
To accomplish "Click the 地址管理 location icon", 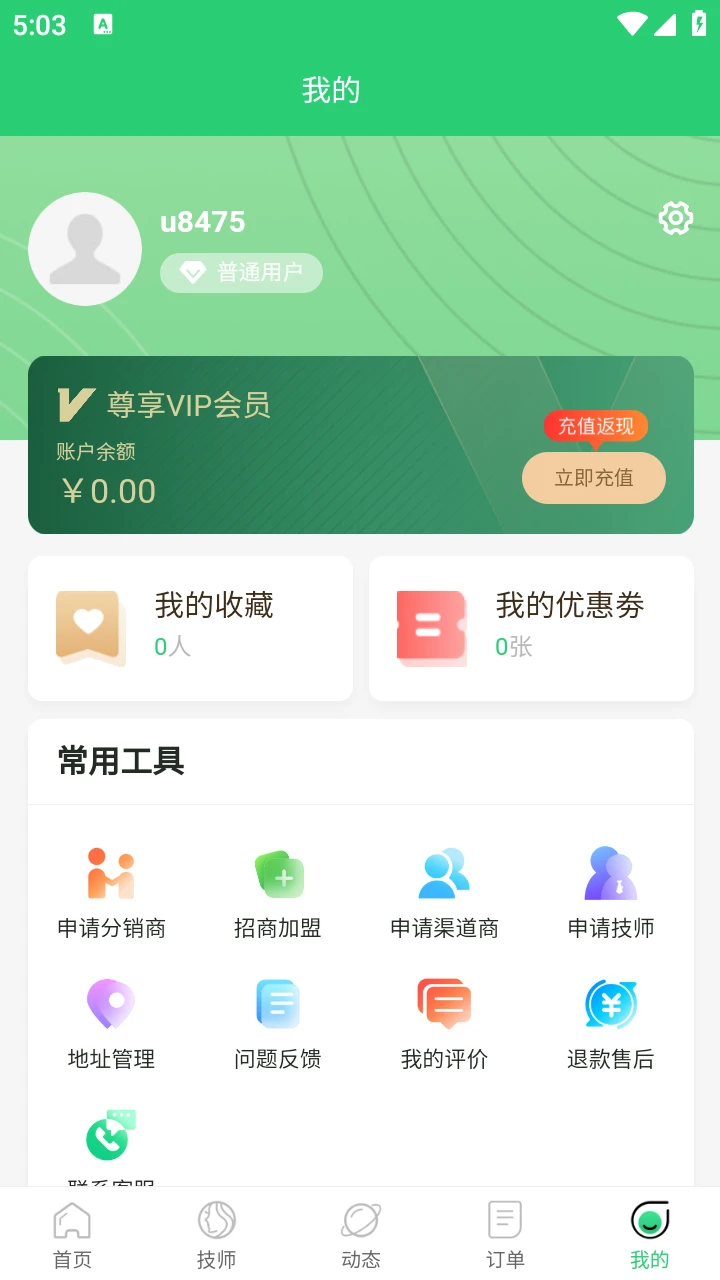I will [x=110, y=1003].
